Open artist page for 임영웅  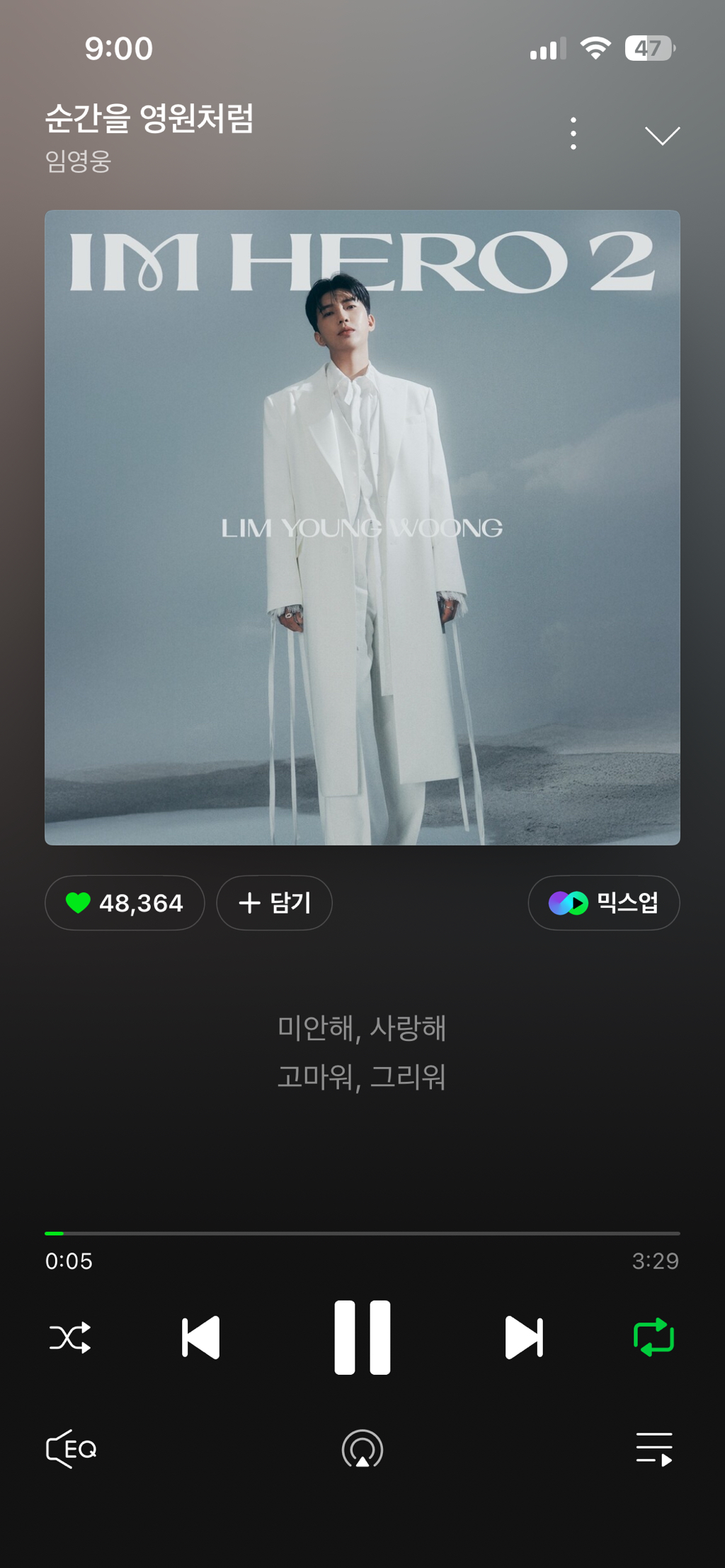pos(79,161)
